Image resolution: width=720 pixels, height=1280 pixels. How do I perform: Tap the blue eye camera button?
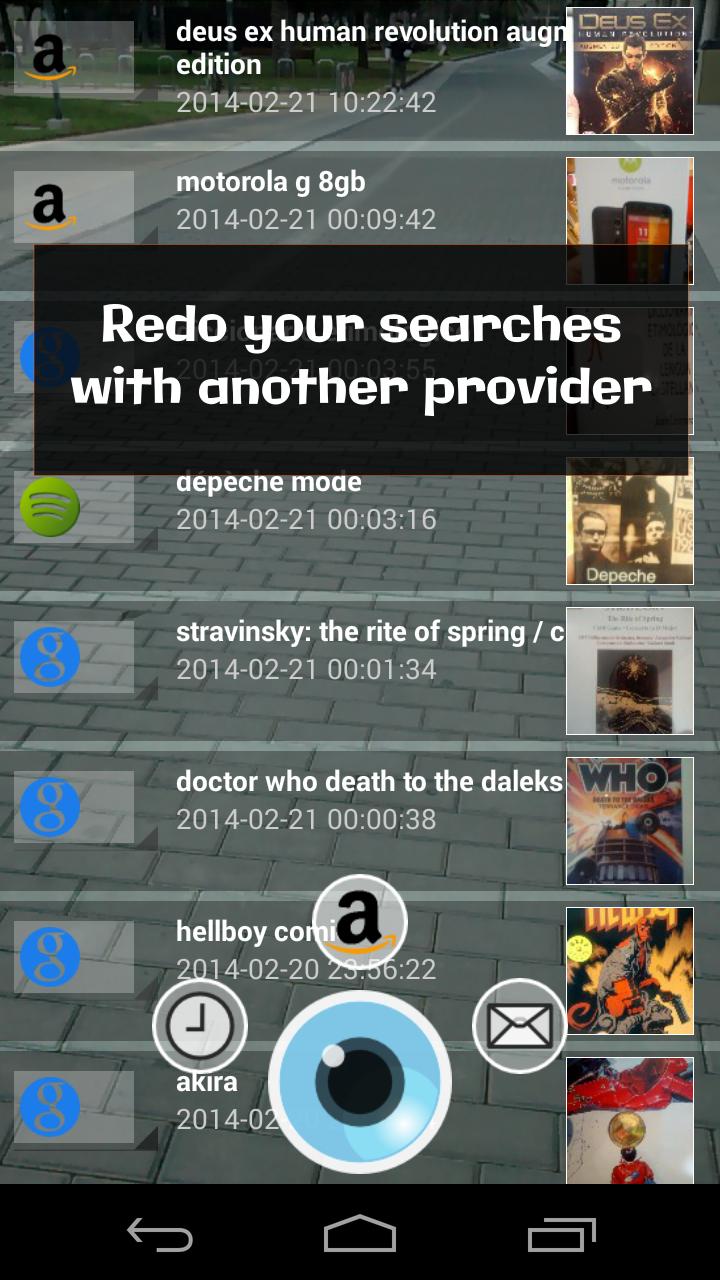point(360,1081)
